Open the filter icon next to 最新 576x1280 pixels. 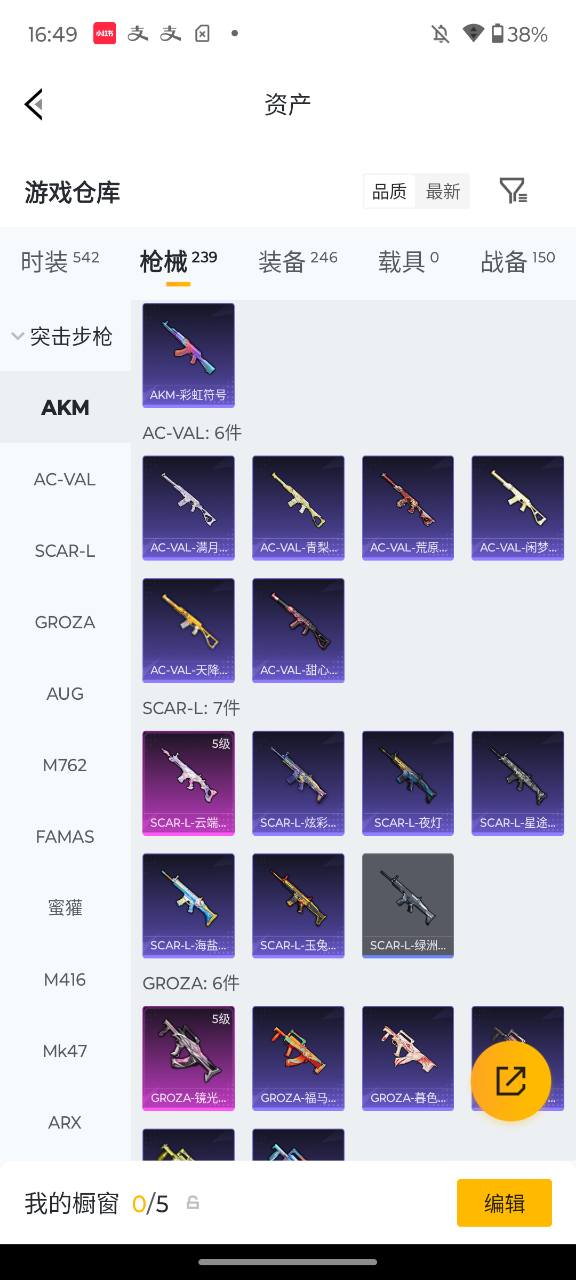tap(513, 191)
